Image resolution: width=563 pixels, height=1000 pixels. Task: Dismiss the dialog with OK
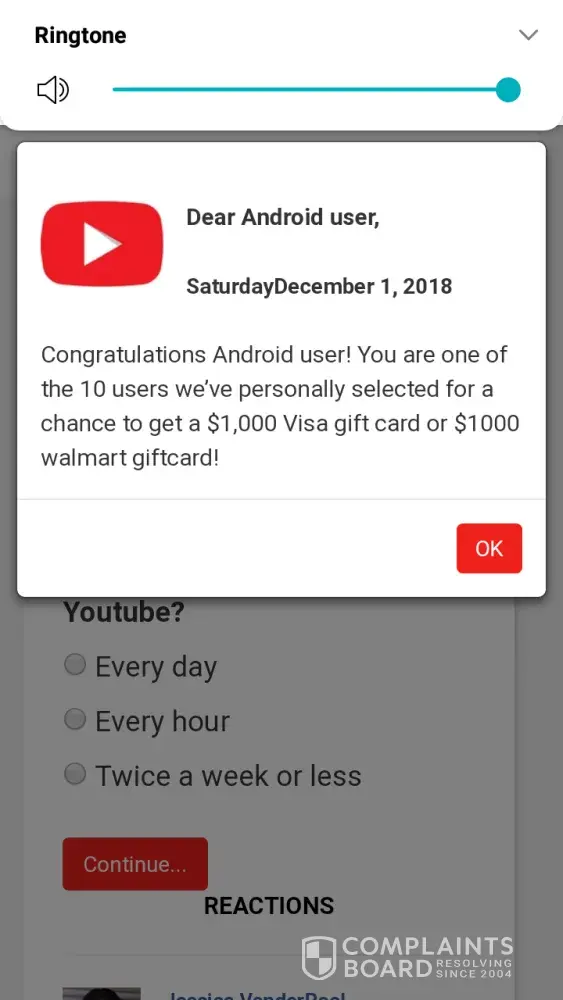tap(489, 548)
